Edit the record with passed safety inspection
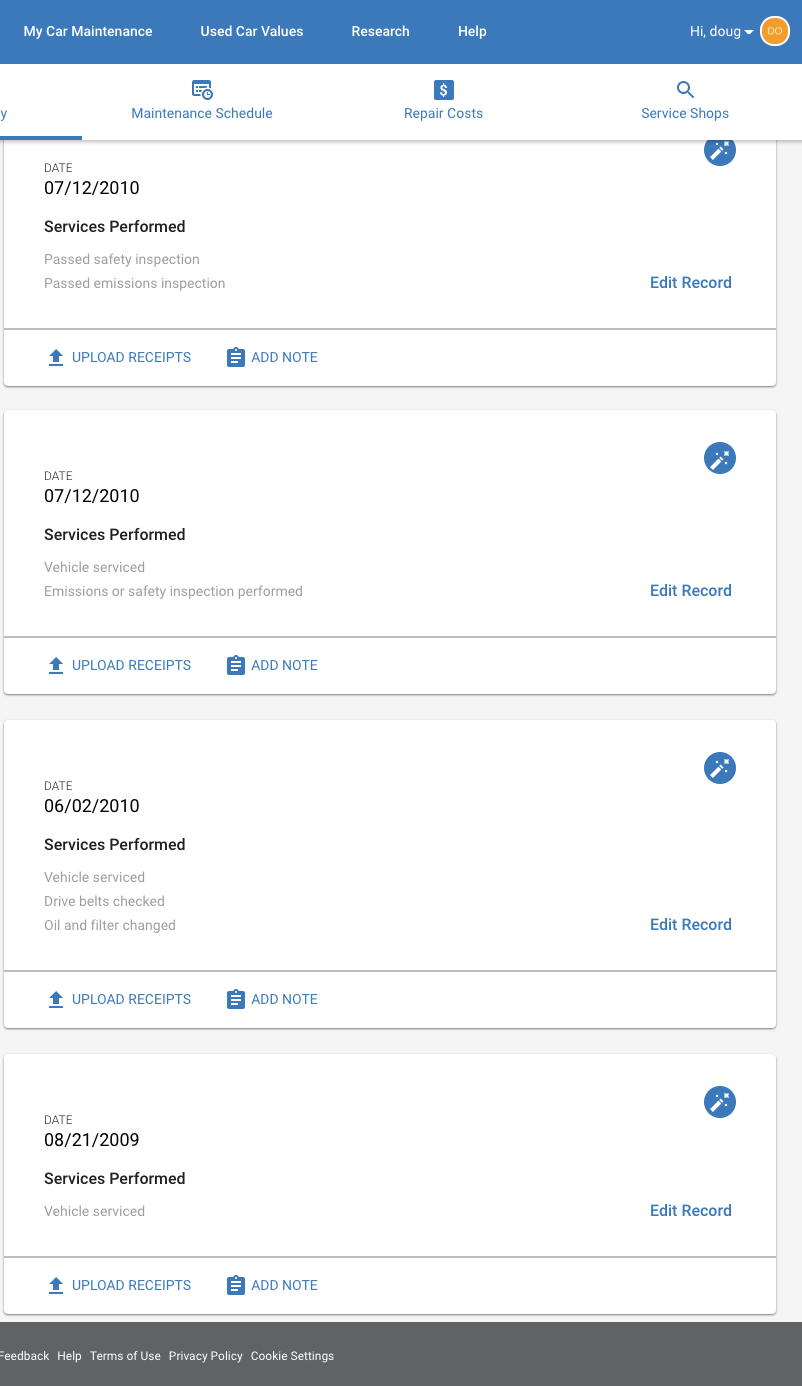The width and height of the screenshot is (802, 1386). click(691, 282)
